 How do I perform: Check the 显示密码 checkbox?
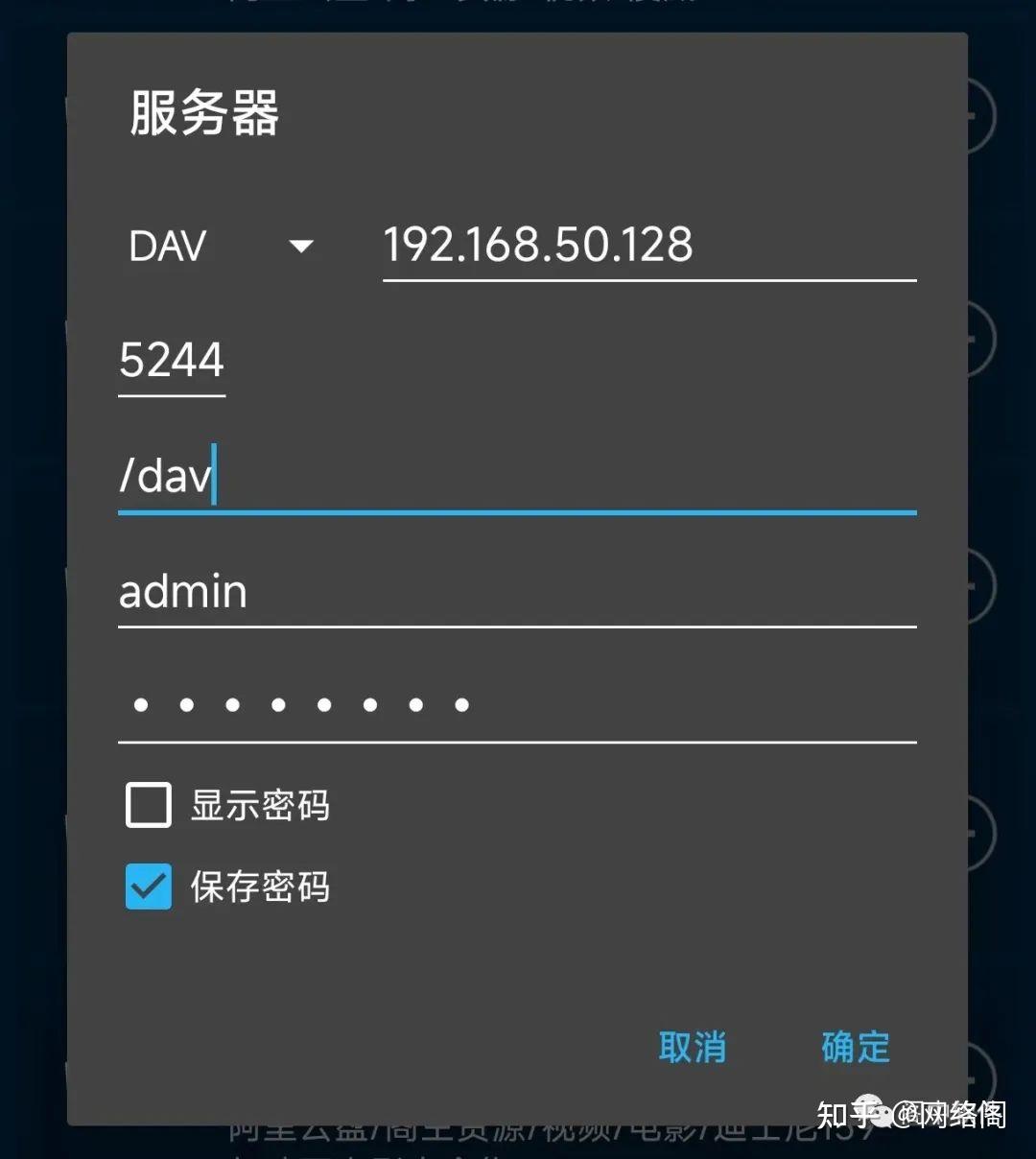coord(149,805)
